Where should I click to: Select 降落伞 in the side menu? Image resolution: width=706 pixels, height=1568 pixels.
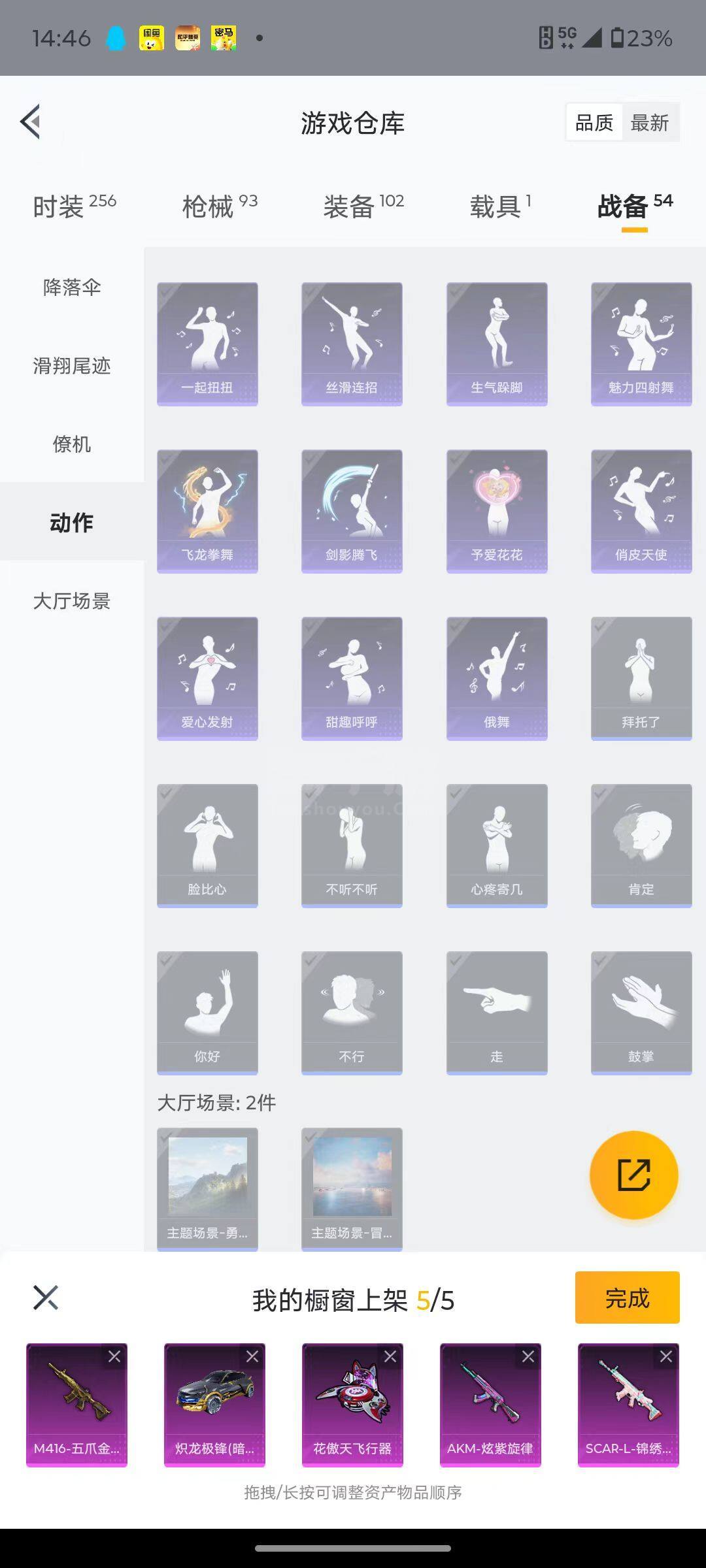[x=72, y=287]
